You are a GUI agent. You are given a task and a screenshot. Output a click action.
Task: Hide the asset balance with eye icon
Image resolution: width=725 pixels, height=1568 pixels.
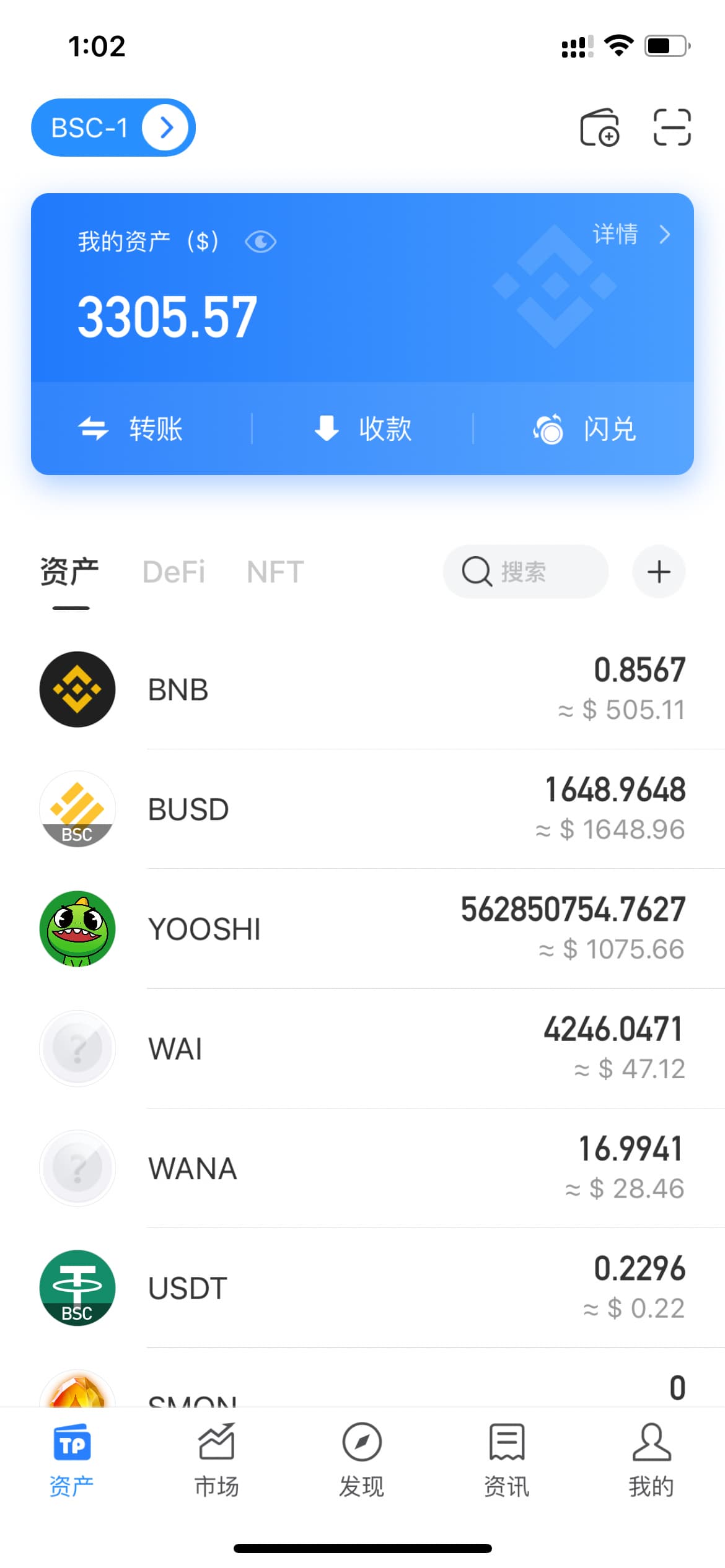tap(260, 242)
